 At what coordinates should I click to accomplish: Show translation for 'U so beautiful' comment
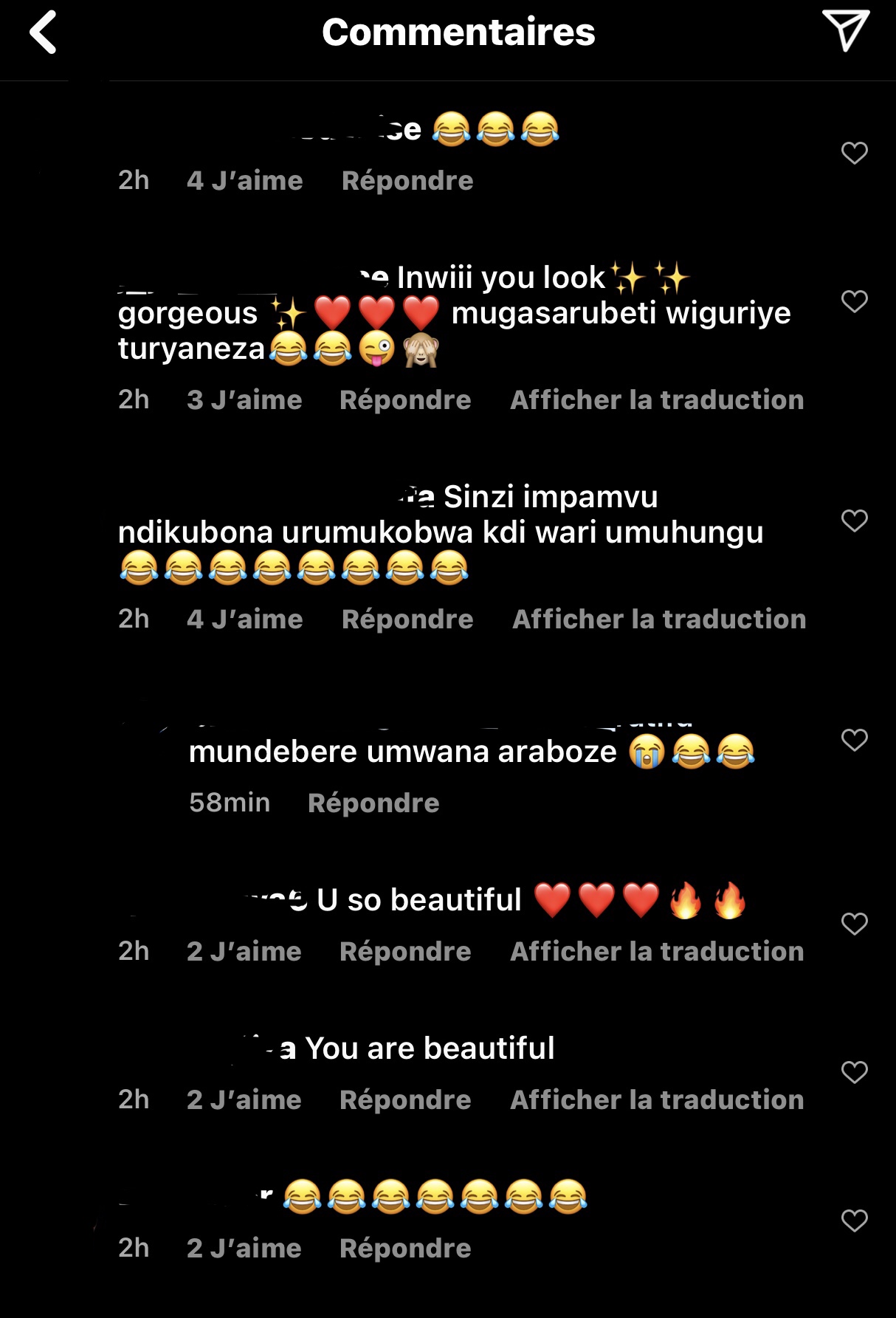(657, 951)
